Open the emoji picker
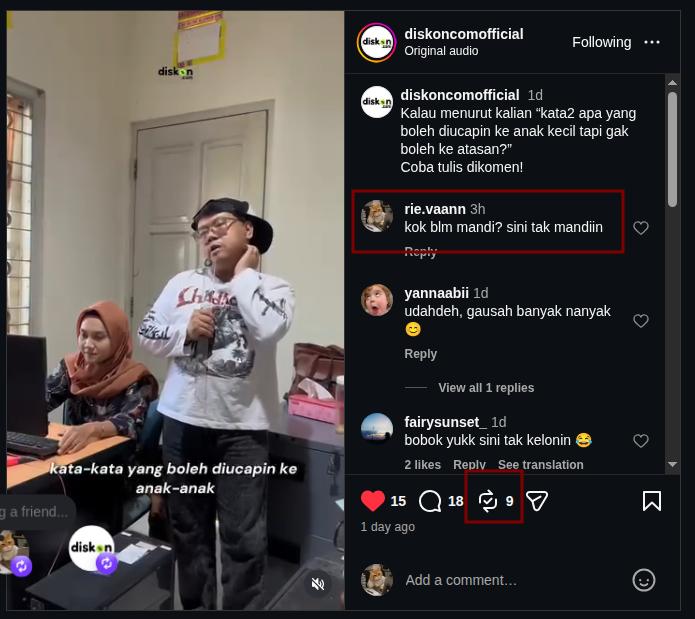This screenshot has width=695, height=619. (x=644, y=580)
